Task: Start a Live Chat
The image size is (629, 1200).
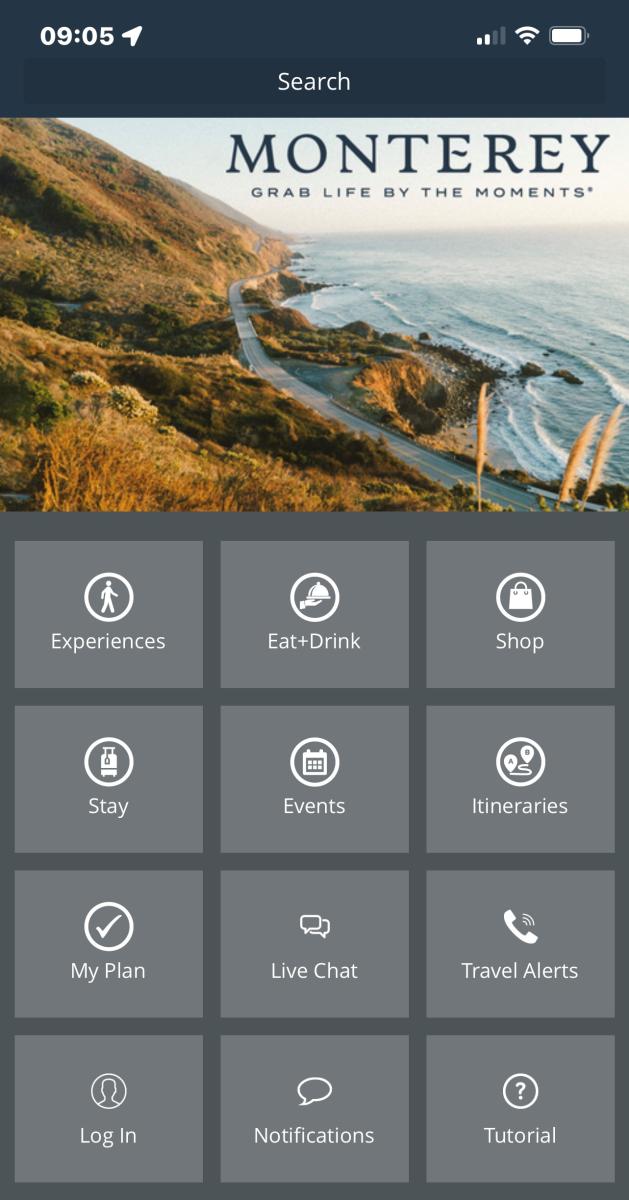Action: (x=314, y=944)
